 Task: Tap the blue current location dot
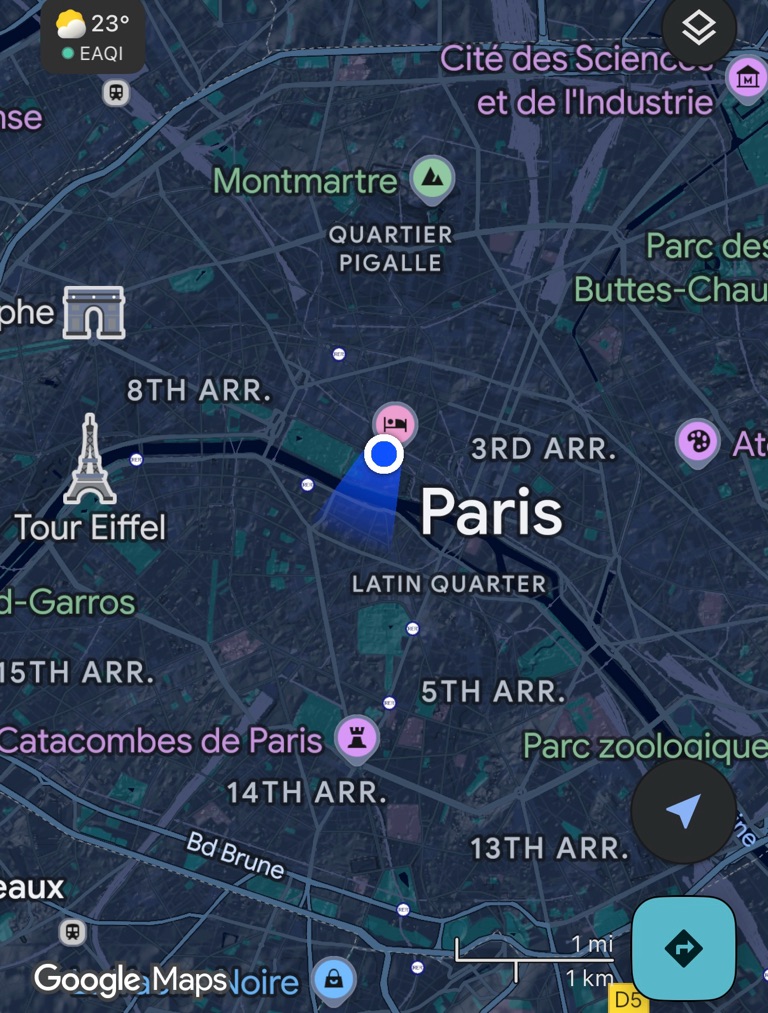383,455
